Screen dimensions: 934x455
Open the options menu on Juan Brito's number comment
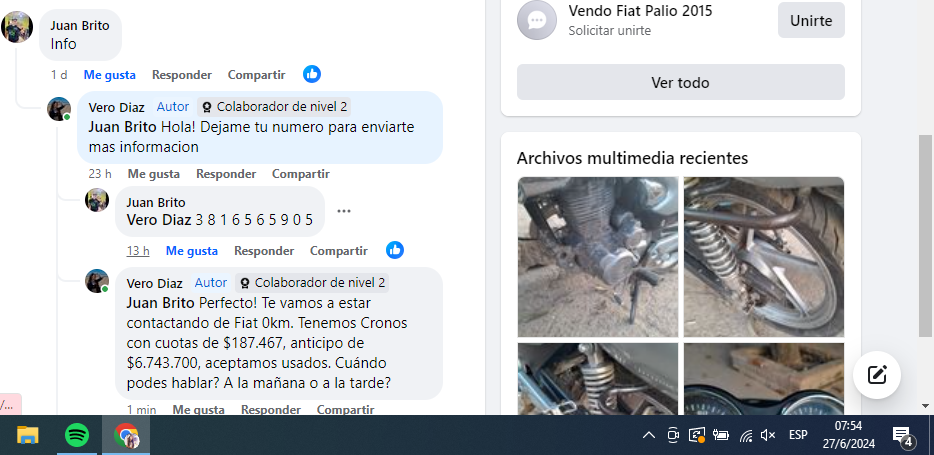(344, 211)
